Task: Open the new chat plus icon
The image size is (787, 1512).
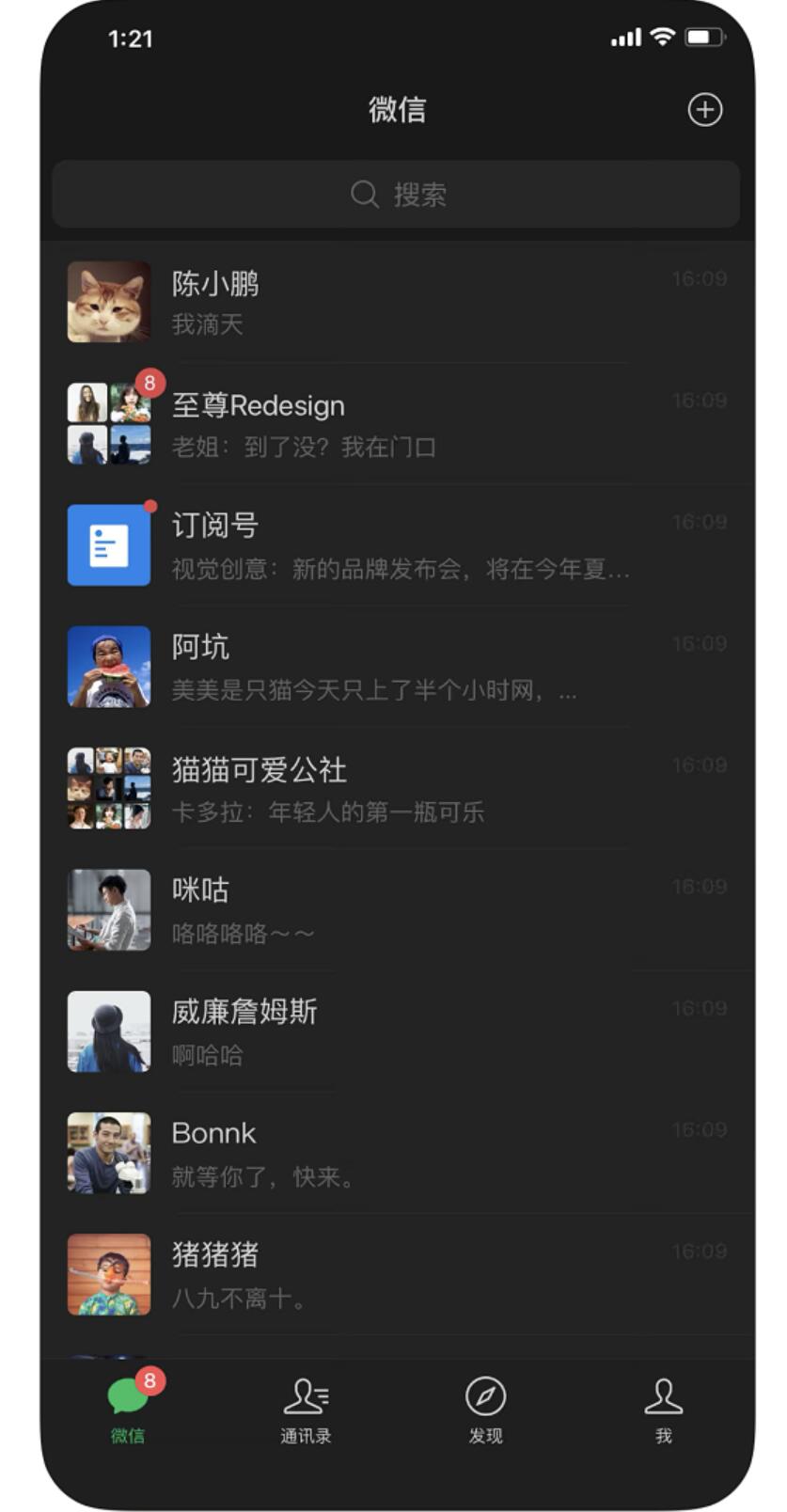Action: click(704, 110)
